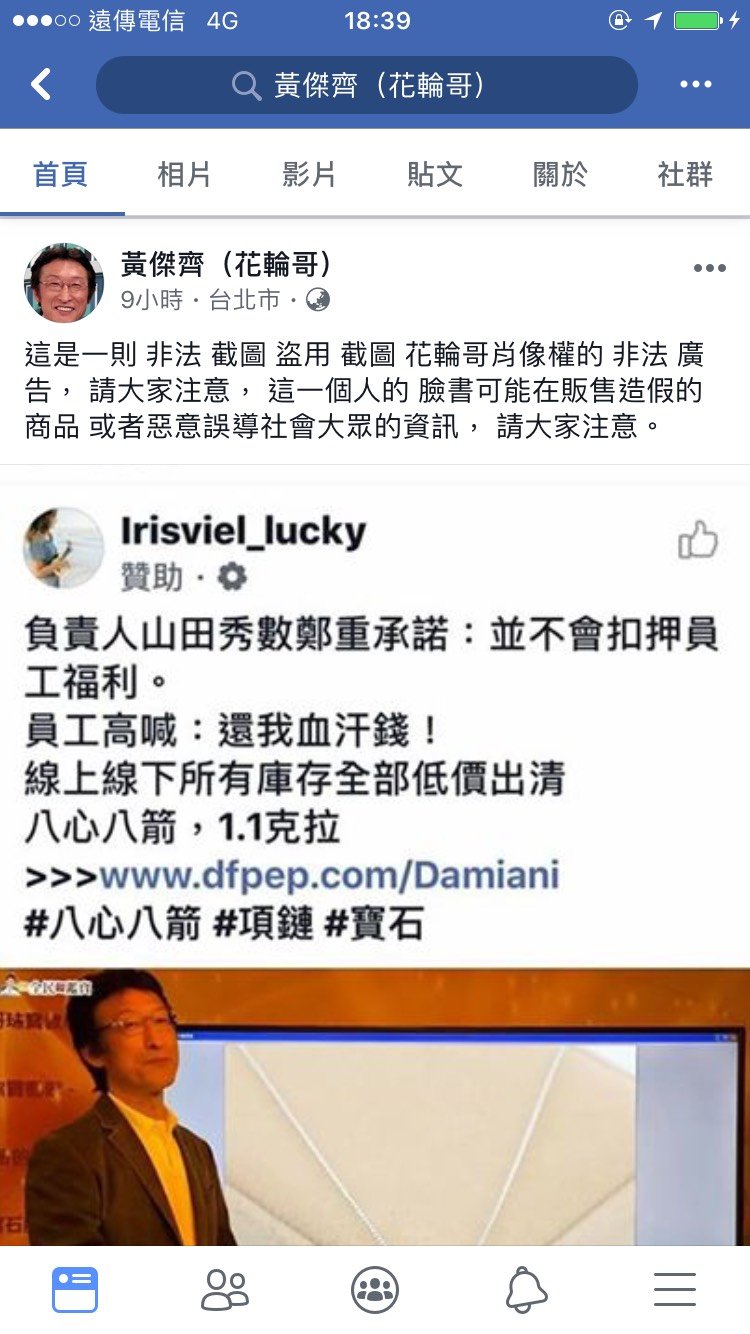View the 關於 tab
Screen dimensions: 750x1334
tap(560, 174)
